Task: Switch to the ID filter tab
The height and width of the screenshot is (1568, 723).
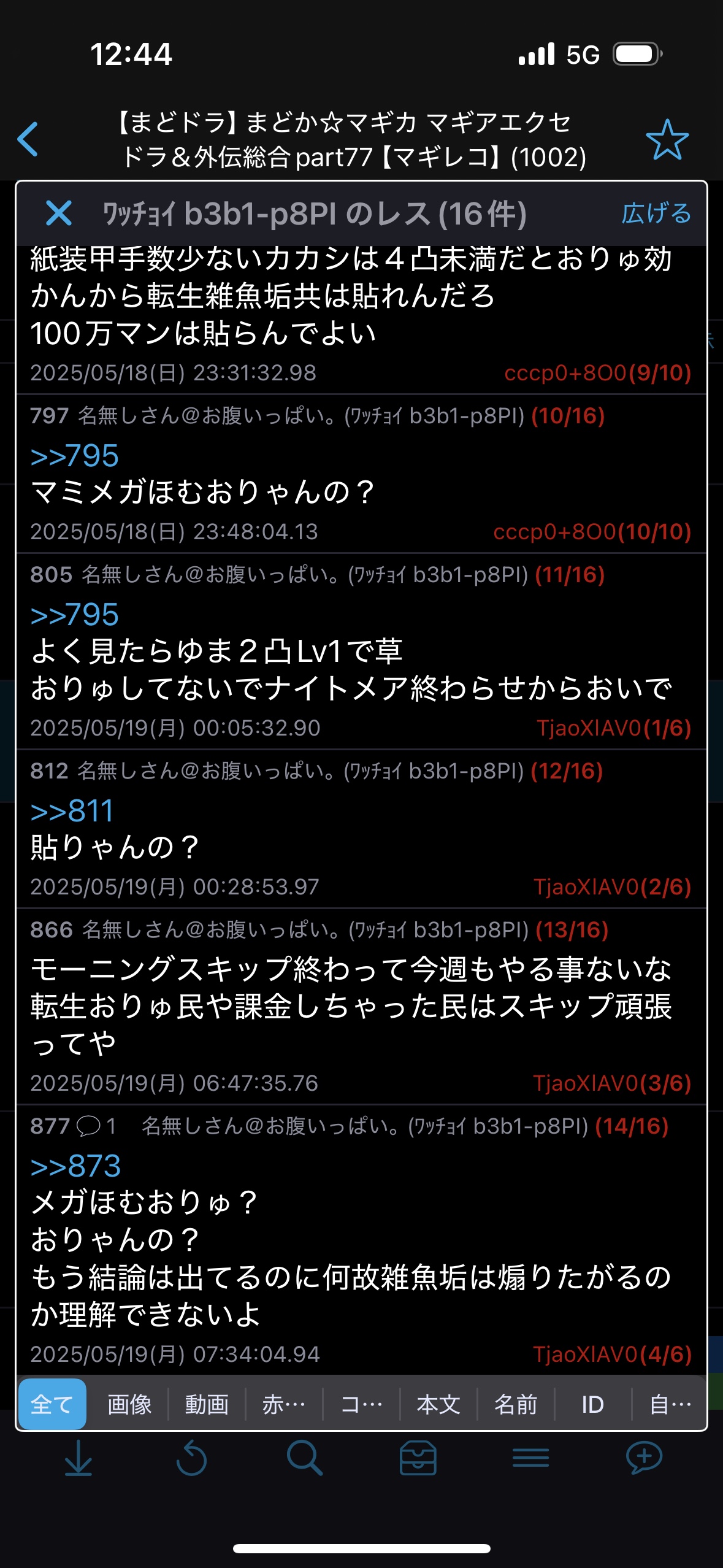Action: tap(592, 1404)
